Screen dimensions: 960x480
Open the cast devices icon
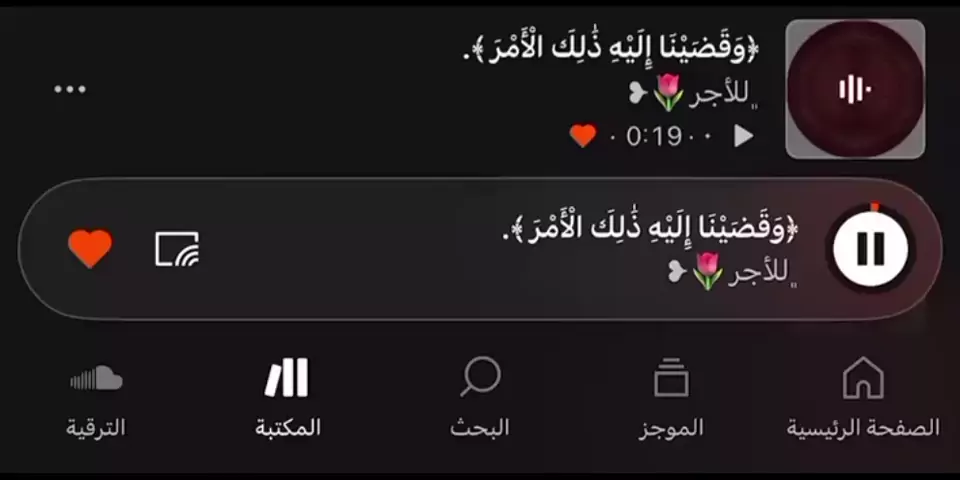pos(177,249)
